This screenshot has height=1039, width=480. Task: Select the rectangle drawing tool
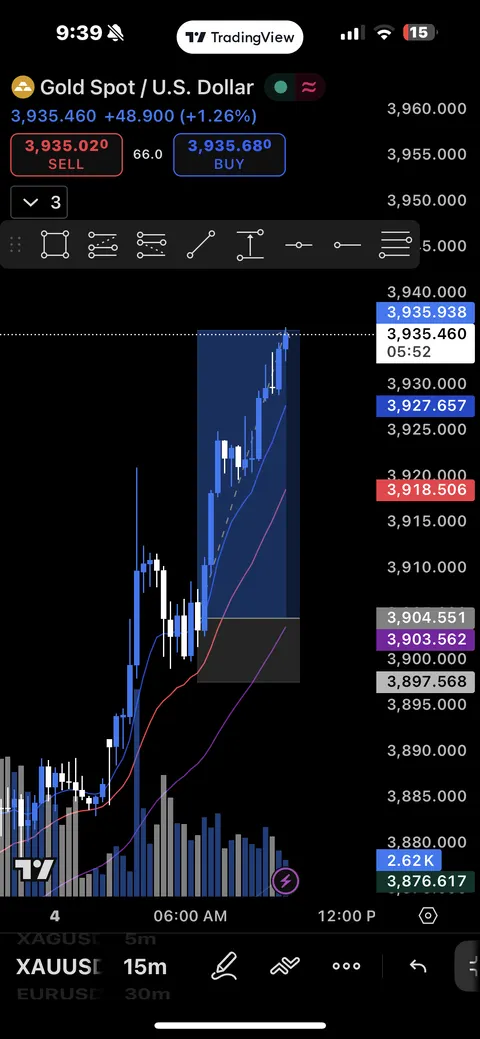[55, 245]
